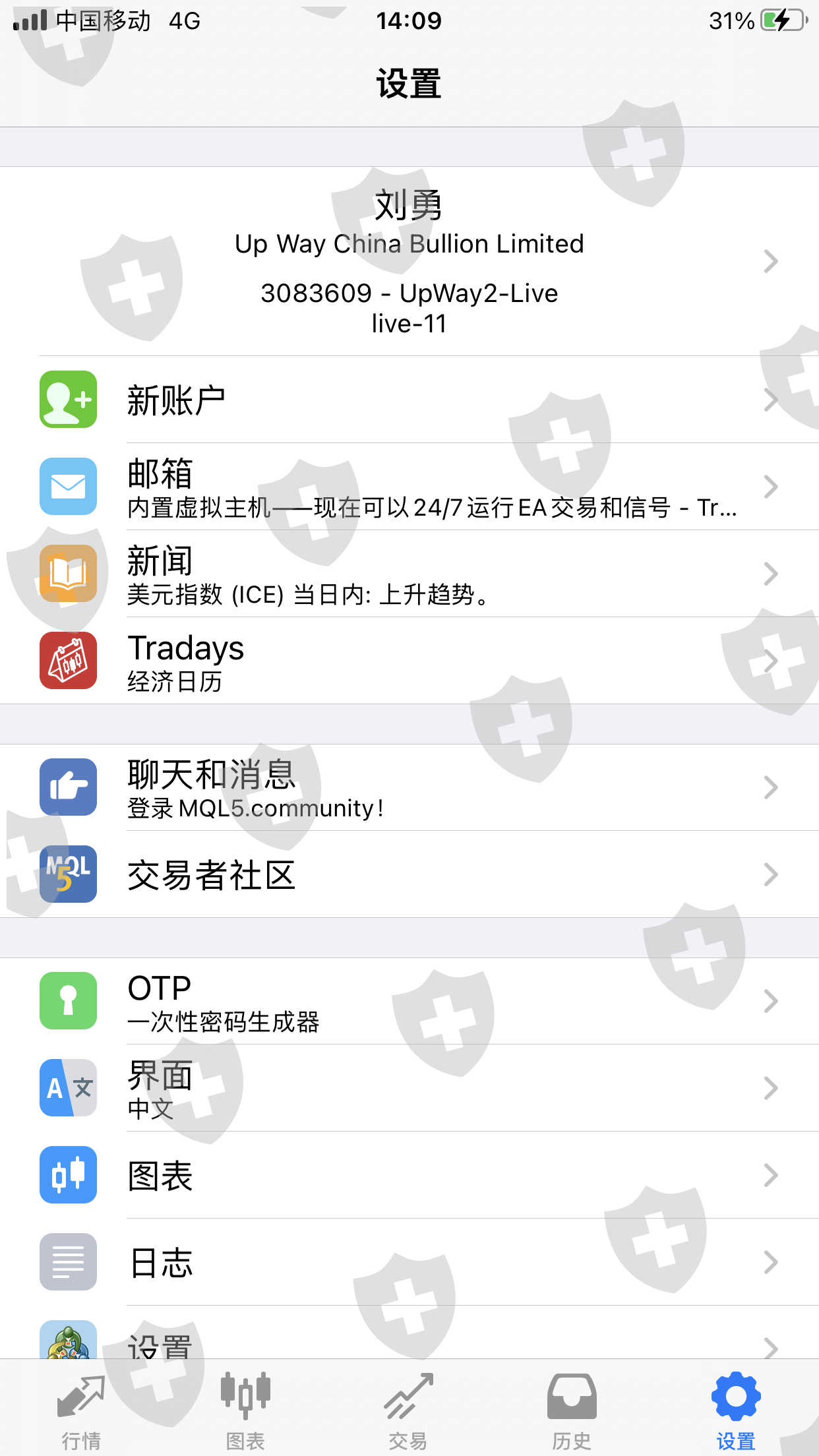Screen dimensions: 819x1456
Task: Open the 界面 language setting
Action: pyautogui.click(x=409, y=1088)
